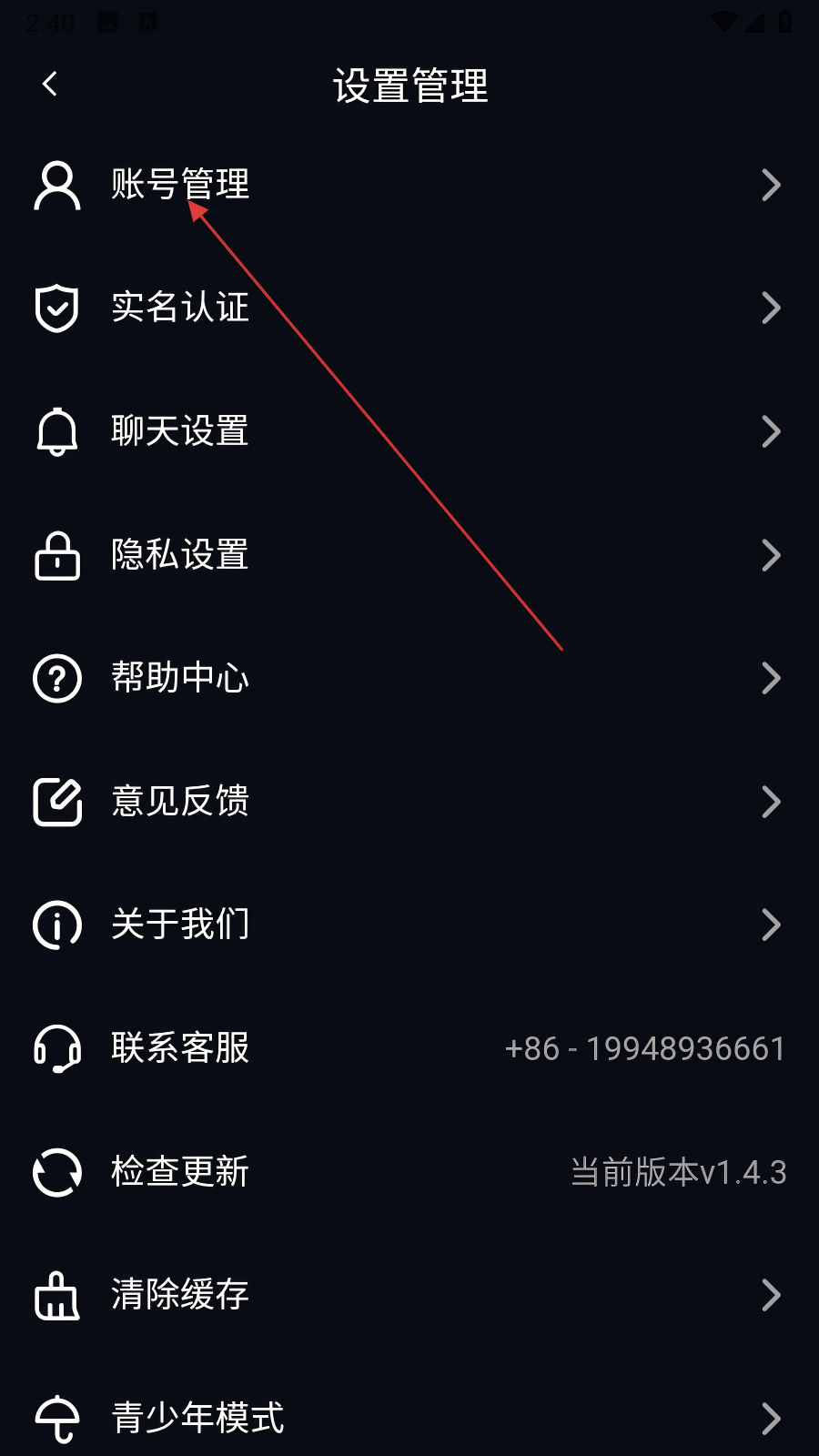The width and height of the screenshot is (819, 1456).
Task: Select 清除缓存
Action: [409, 1295]
